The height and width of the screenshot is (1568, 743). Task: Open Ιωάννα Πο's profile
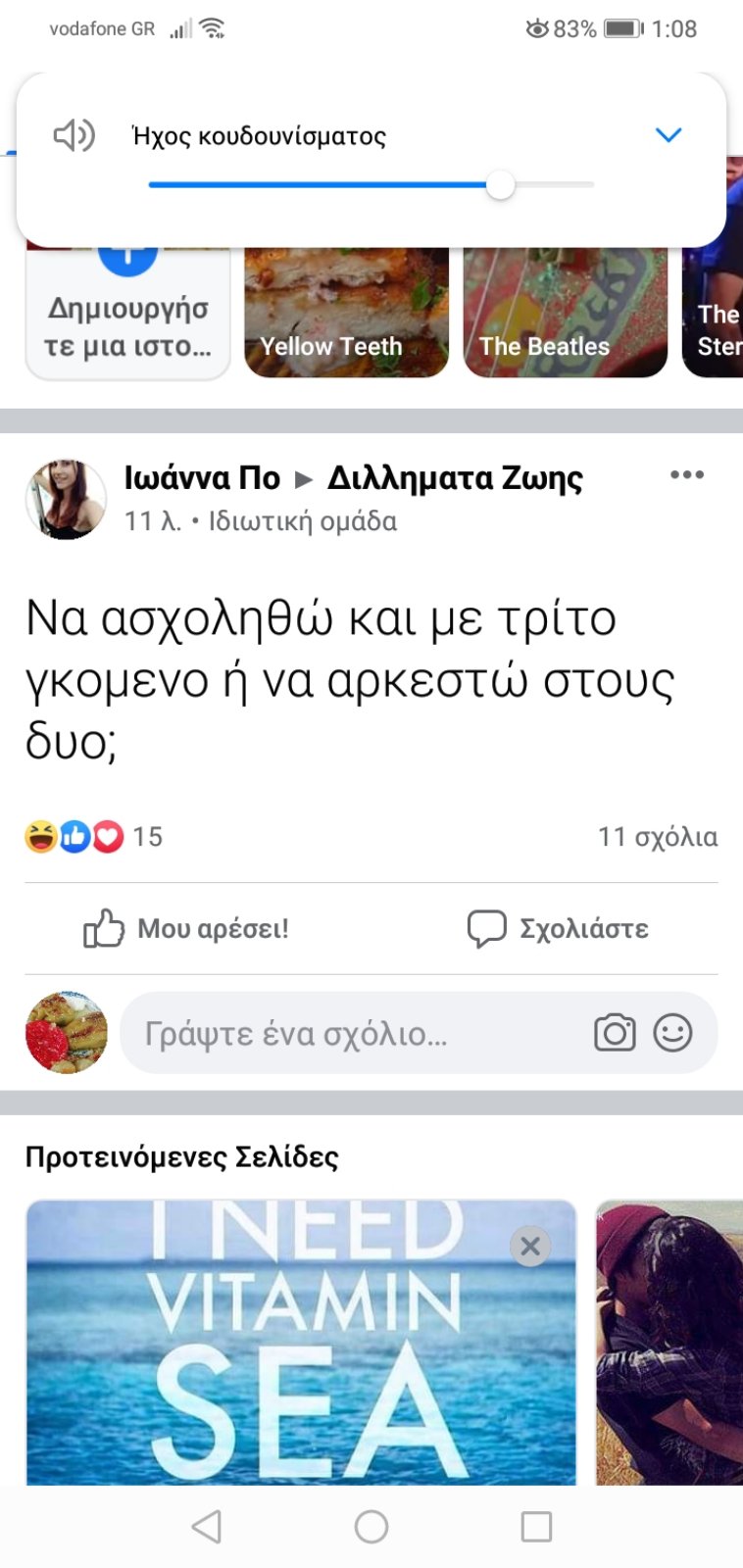click(x=202, y=478)
